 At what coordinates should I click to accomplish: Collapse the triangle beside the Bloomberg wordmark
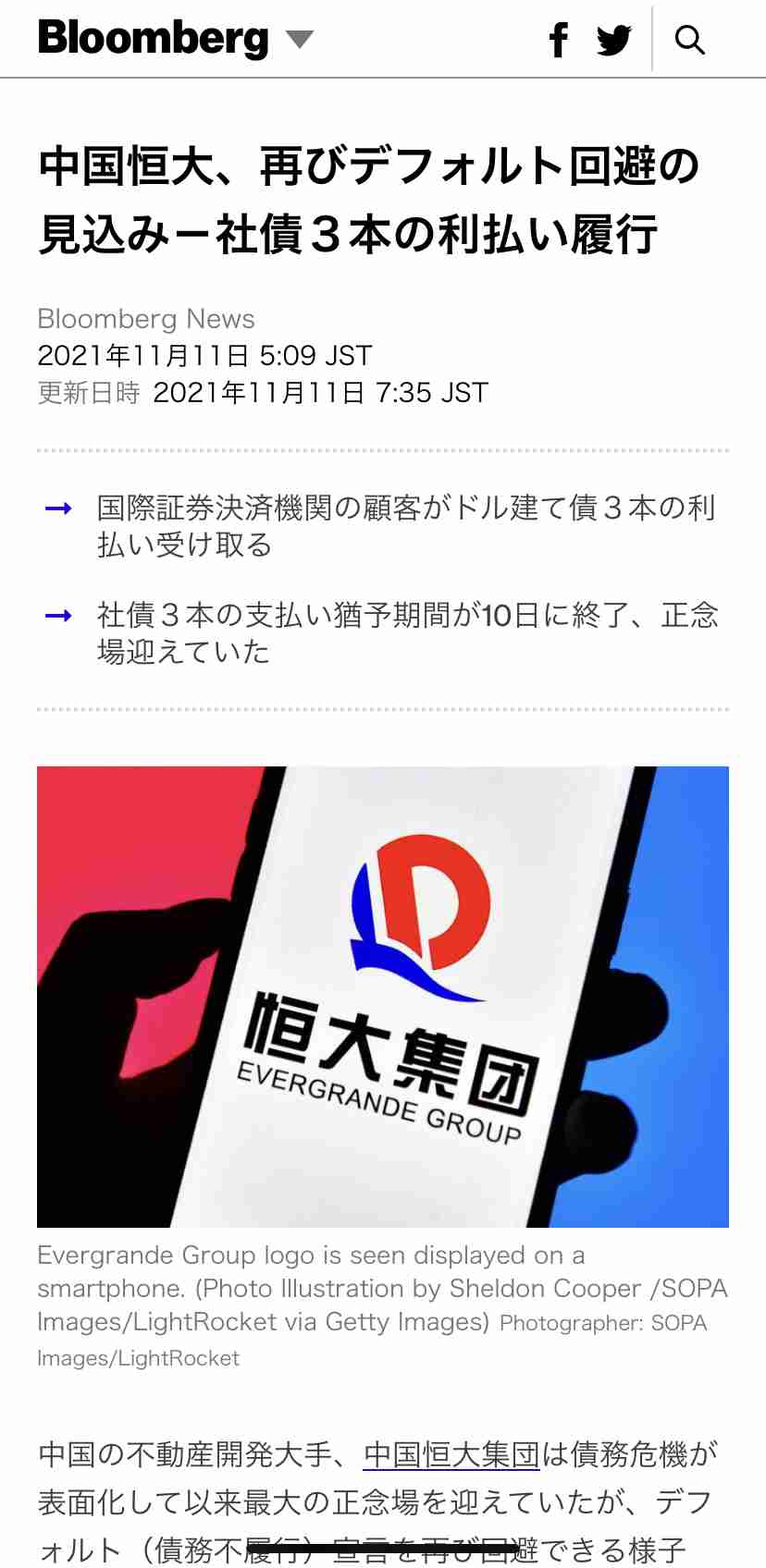pos(298,39)
